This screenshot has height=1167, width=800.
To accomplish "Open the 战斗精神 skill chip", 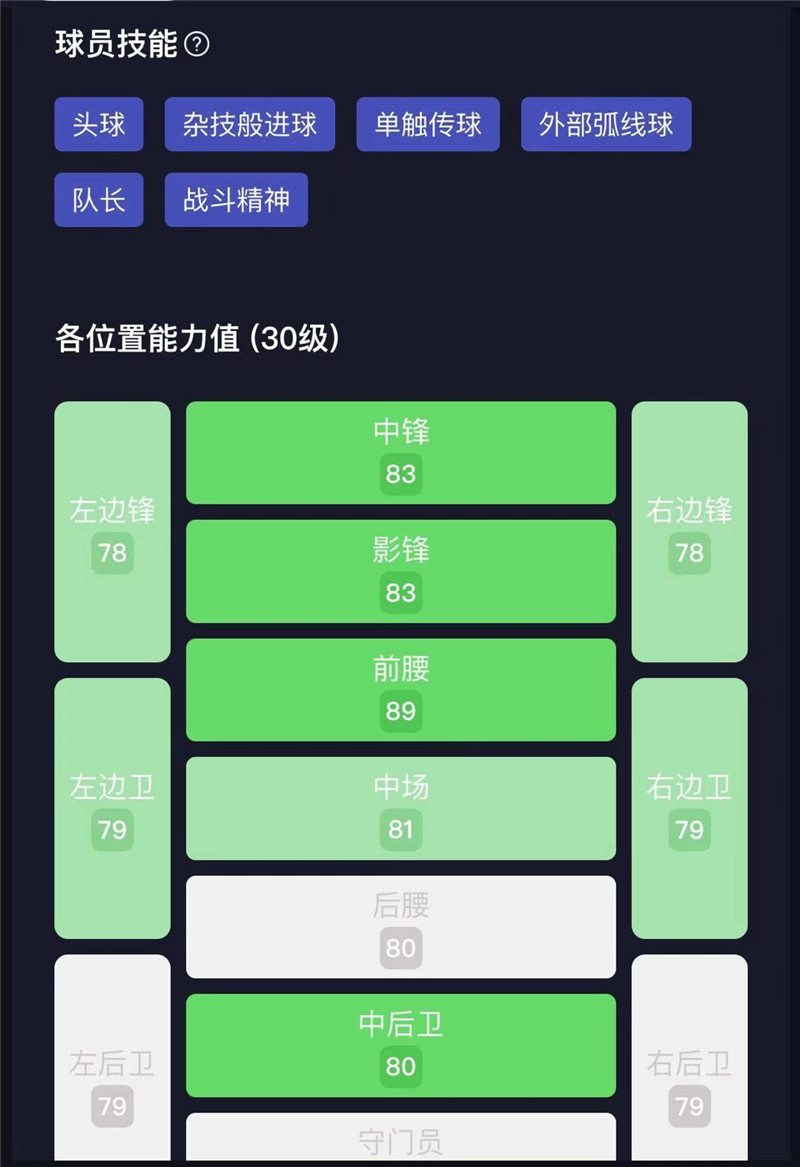I will coord(236,200).
